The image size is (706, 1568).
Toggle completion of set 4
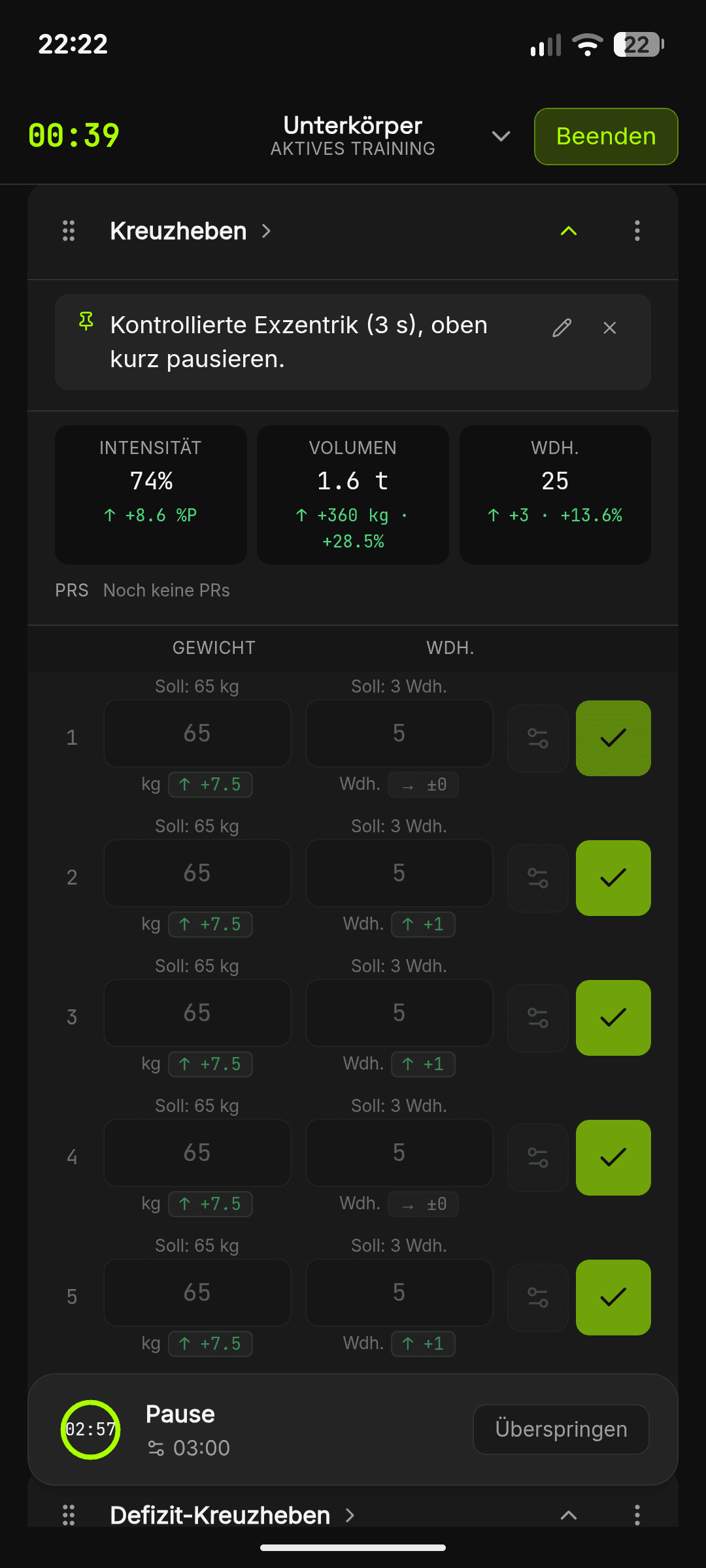(613, 1158)
